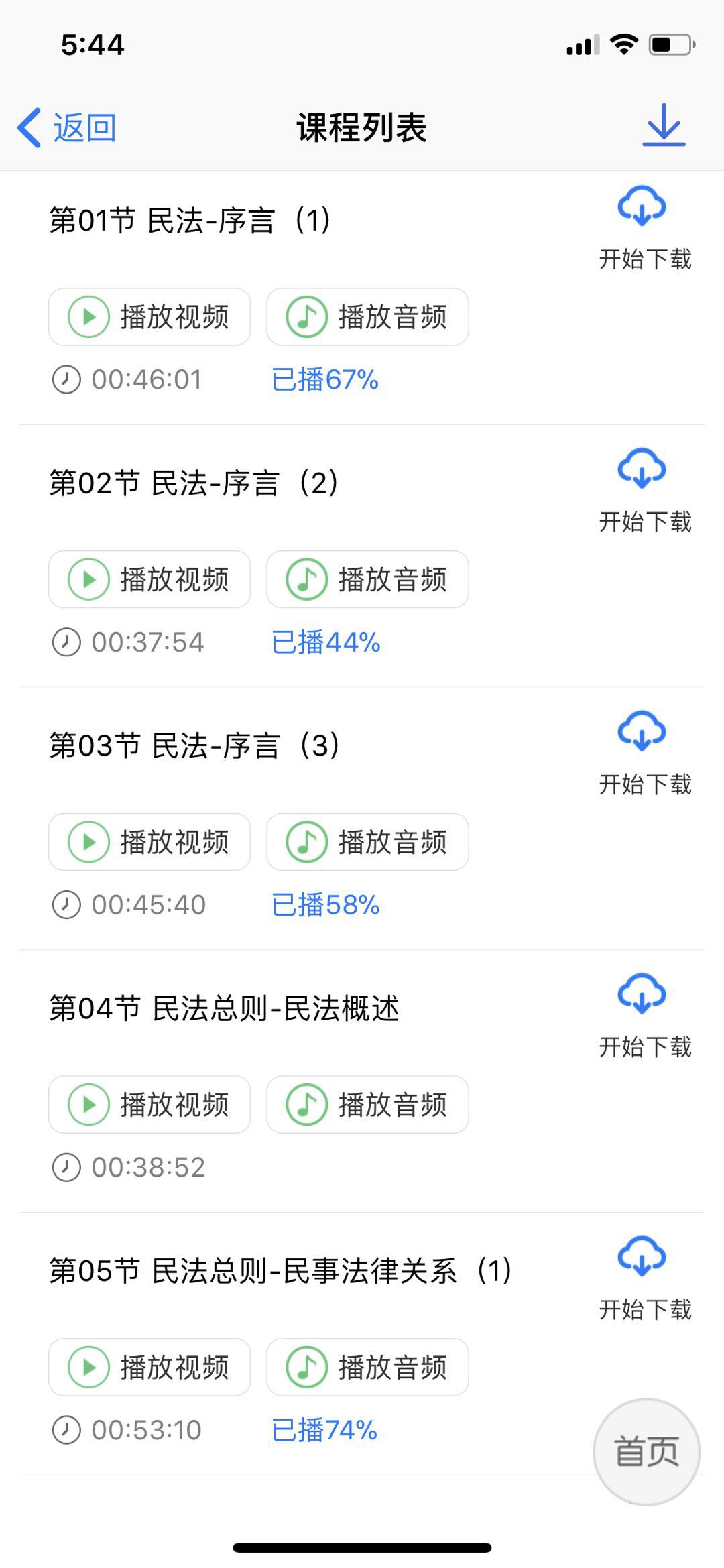Download lesson 第03节 民法-序言（3）
Image resolution: width=724 pixels, height=1568 pixels.
(644, 753)
